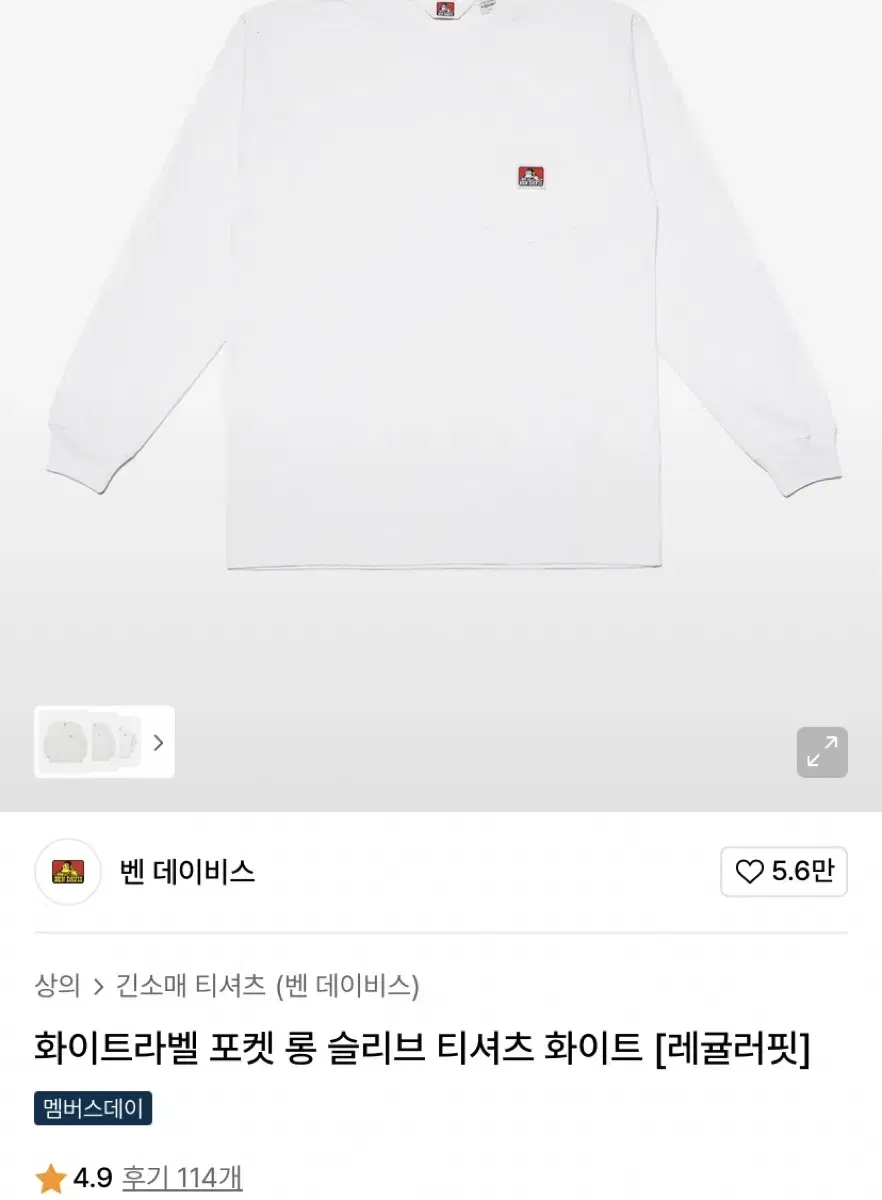
Task: Select the third thumbnail in the image strip
Action: 128,741
